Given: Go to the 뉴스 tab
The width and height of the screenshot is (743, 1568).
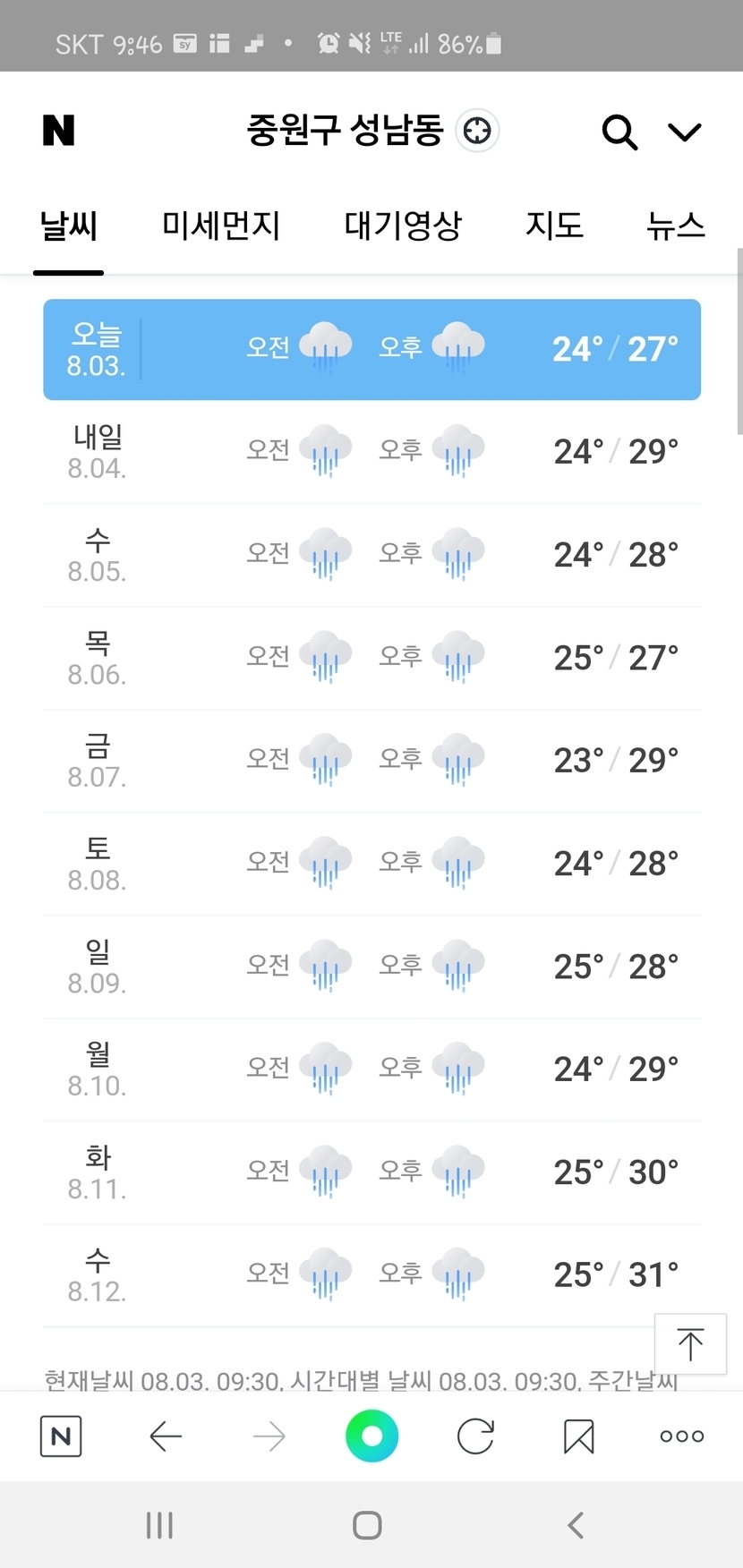Looking at the screenshot, I should click(676, 226).
